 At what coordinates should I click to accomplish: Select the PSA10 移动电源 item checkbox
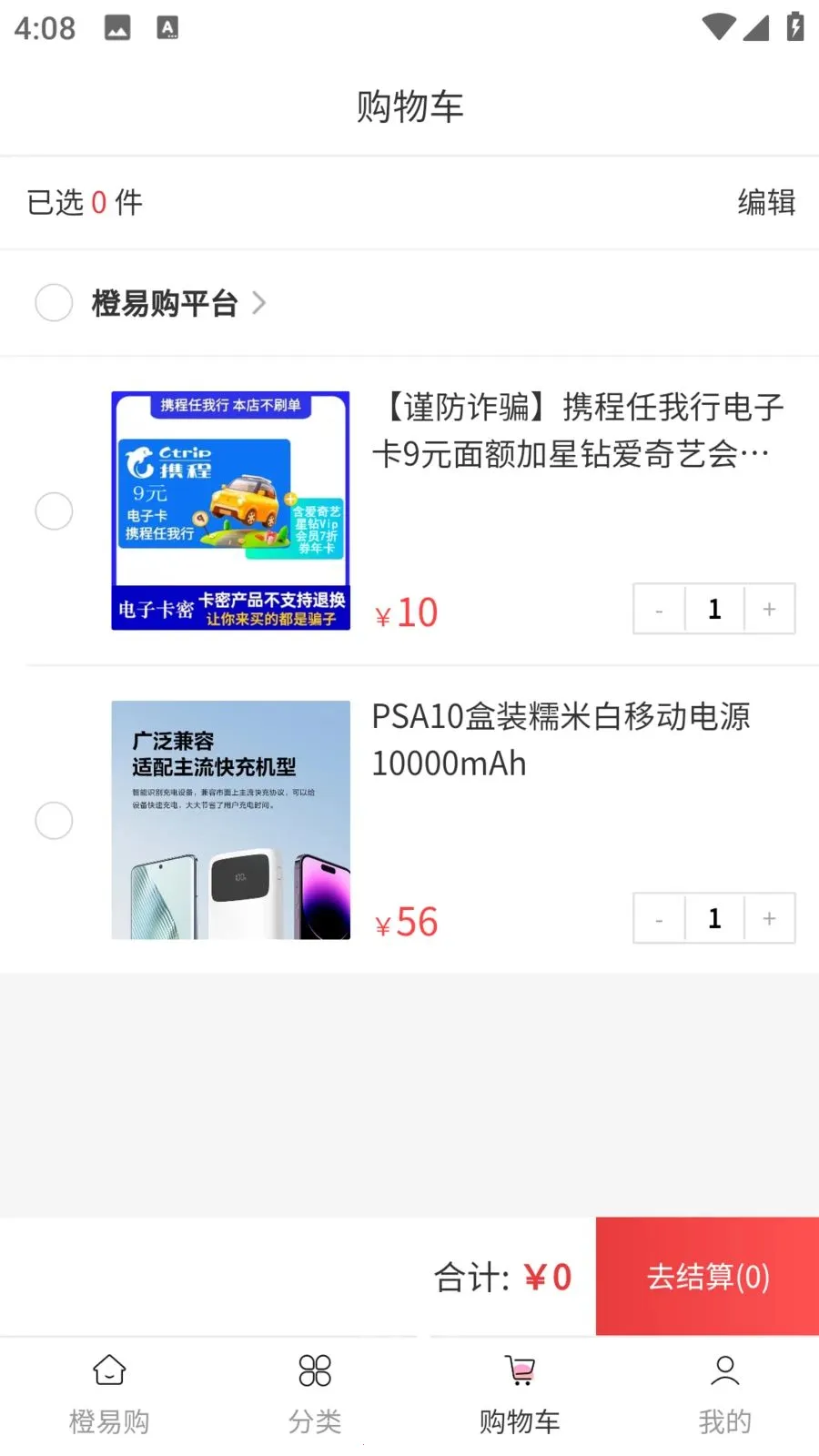54,820
